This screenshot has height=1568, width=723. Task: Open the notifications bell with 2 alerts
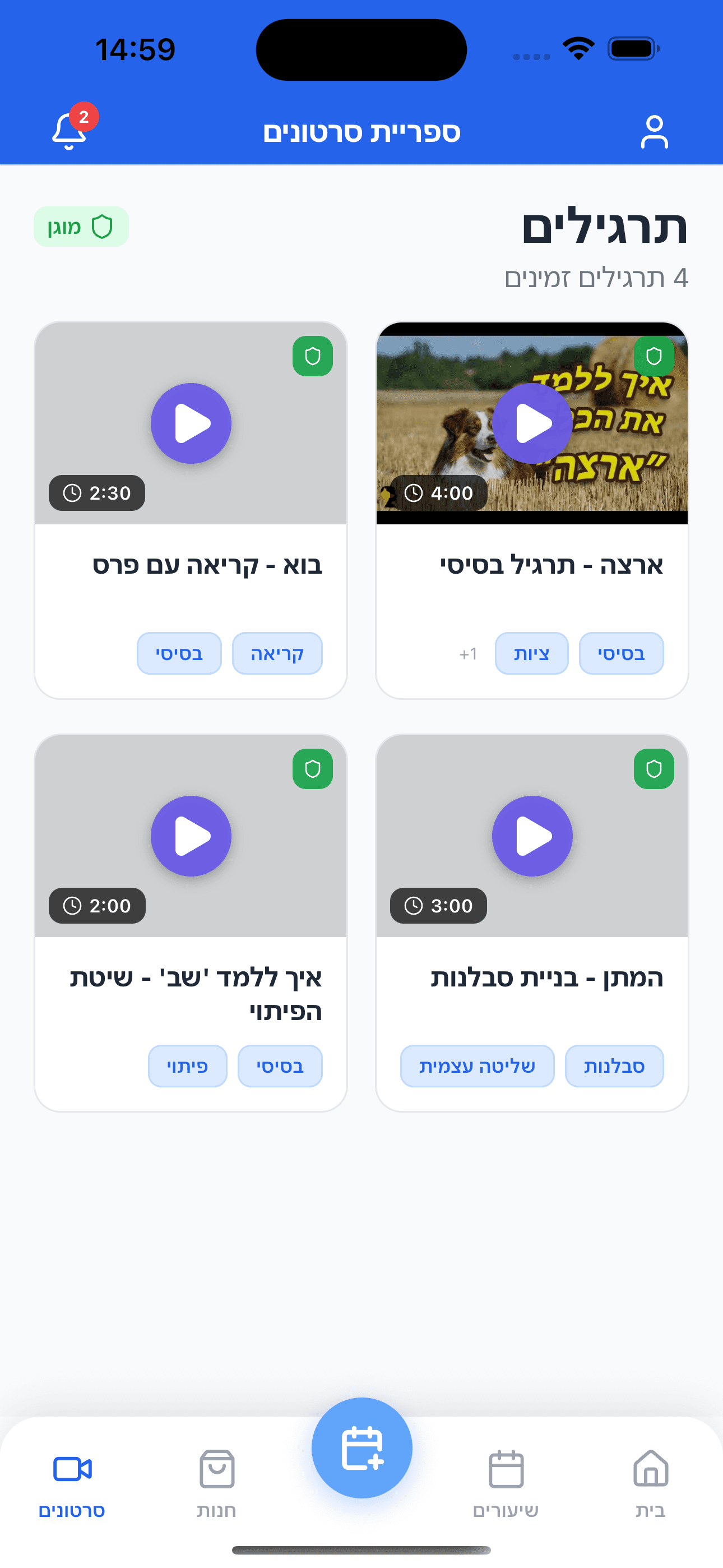tap(70, 130)
